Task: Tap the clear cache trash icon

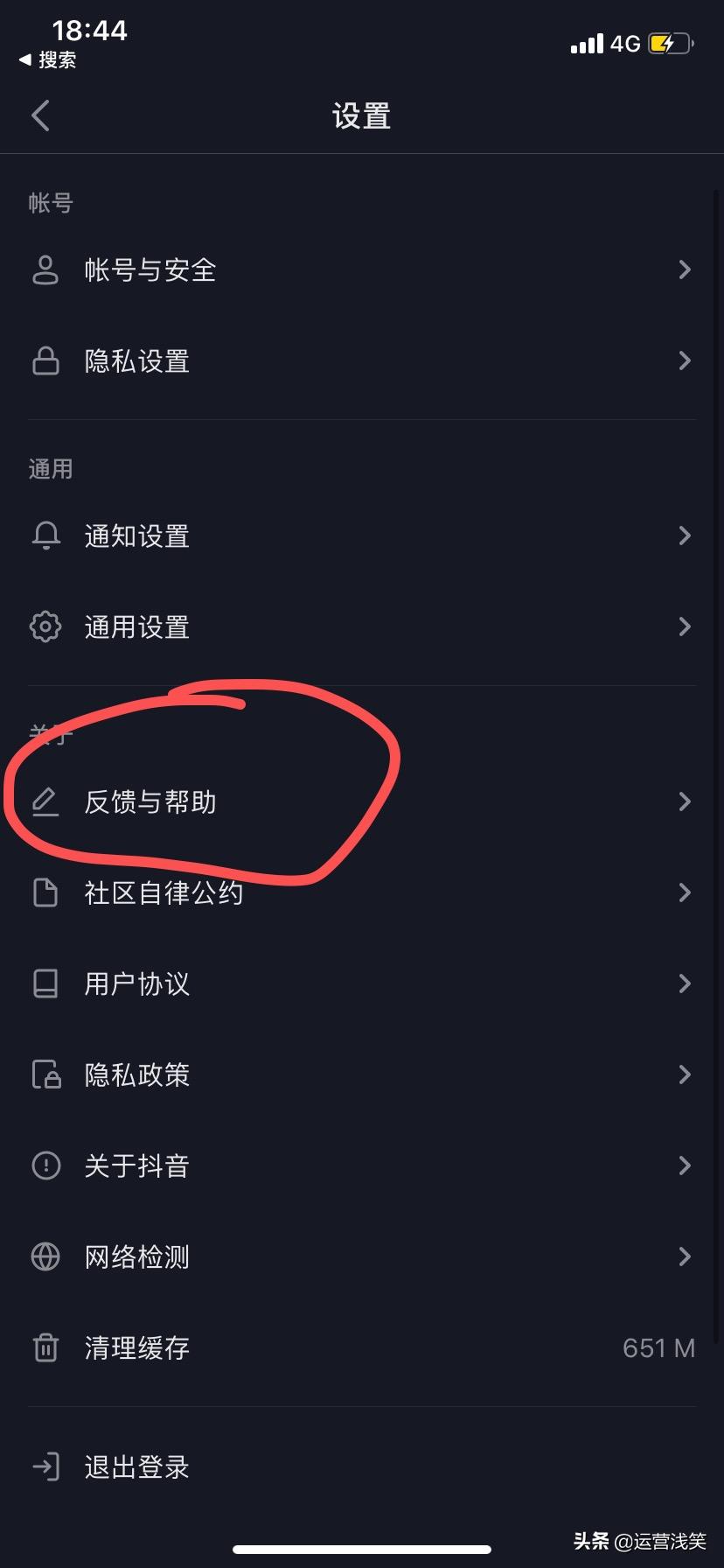Action: tap(45, 1348)
